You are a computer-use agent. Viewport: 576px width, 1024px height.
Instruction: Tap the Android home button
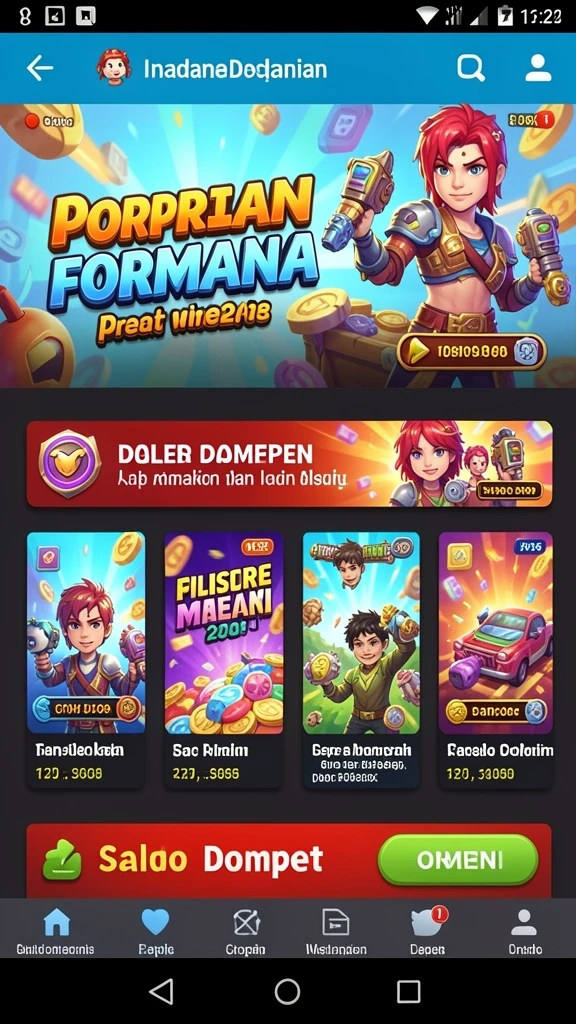point(287,991)
